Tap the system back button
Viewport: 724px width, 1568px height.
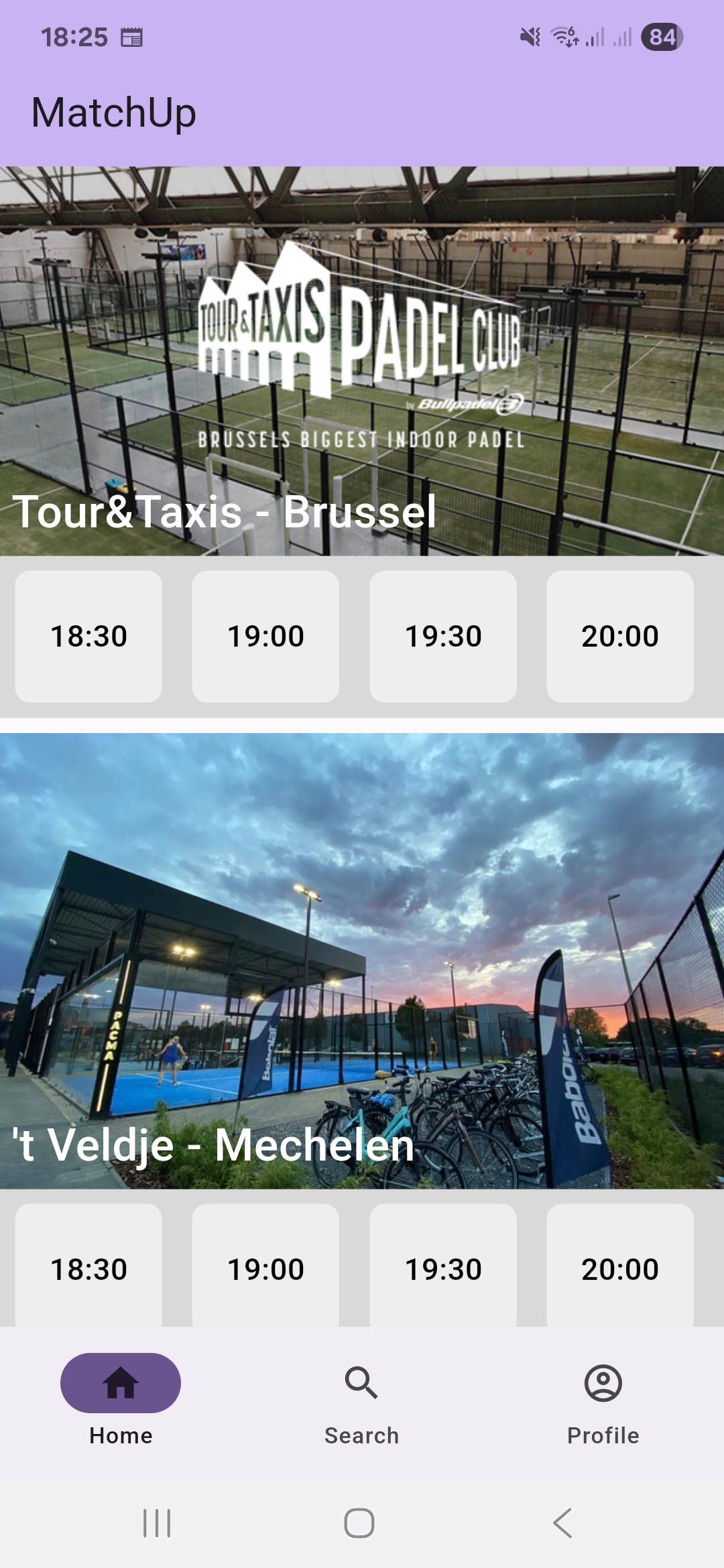(563, 1523)
